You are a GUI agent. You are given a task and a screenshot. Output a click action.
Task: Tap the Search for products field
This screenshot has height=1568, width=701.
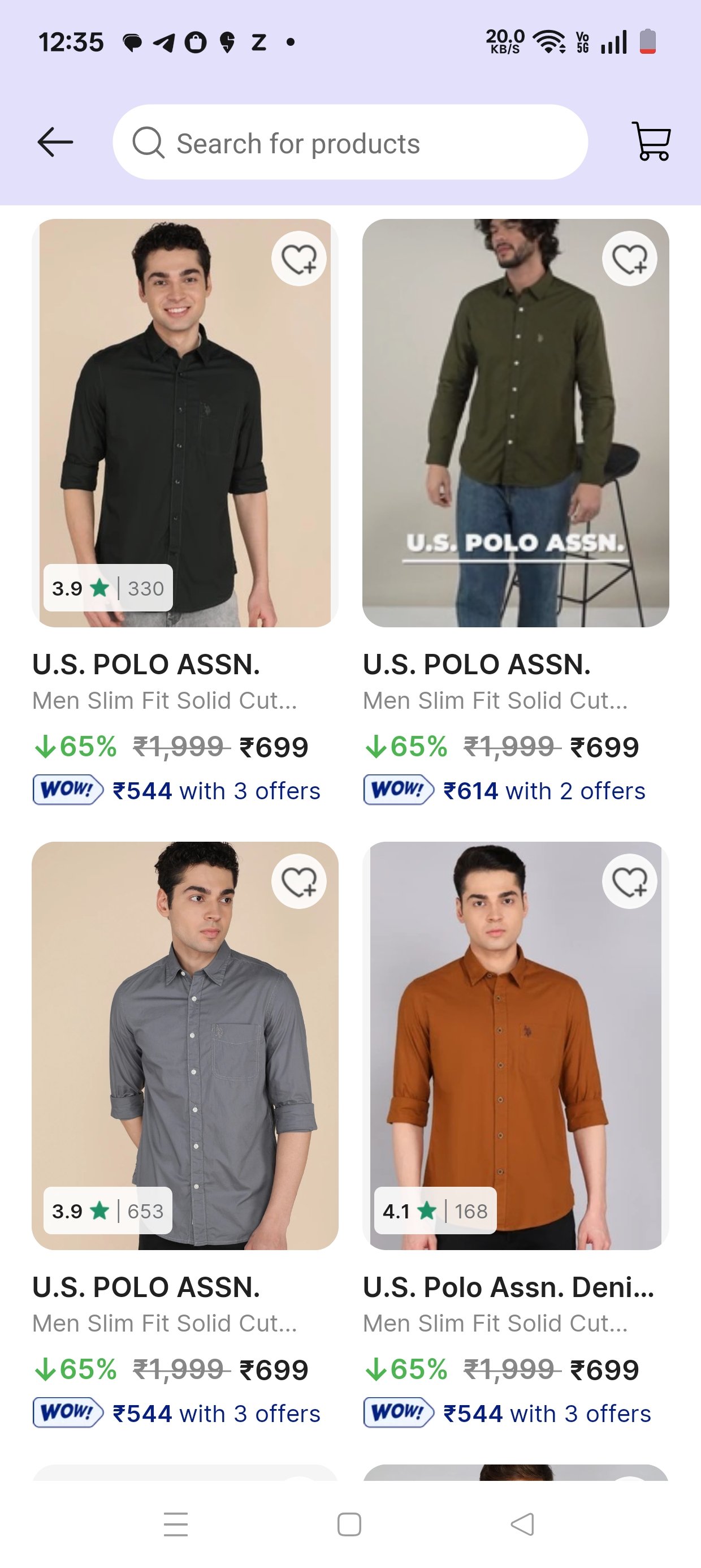[350, 143]
